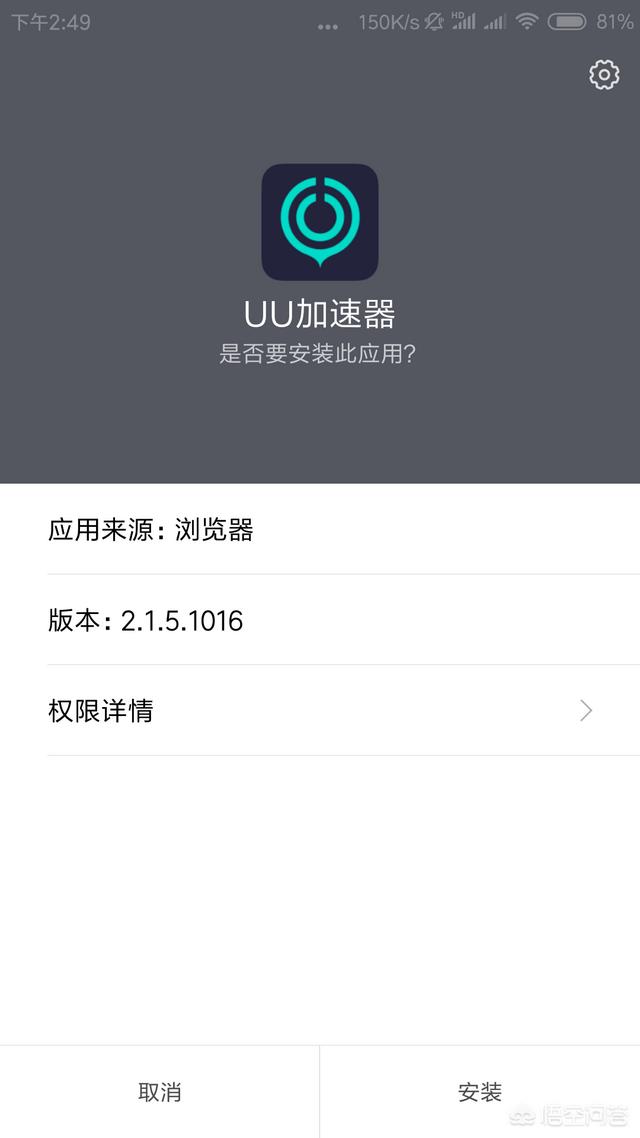Open the settings gear icon
Image resolution: width=640 pixels, height=1138 pixels.
[604, 75]
